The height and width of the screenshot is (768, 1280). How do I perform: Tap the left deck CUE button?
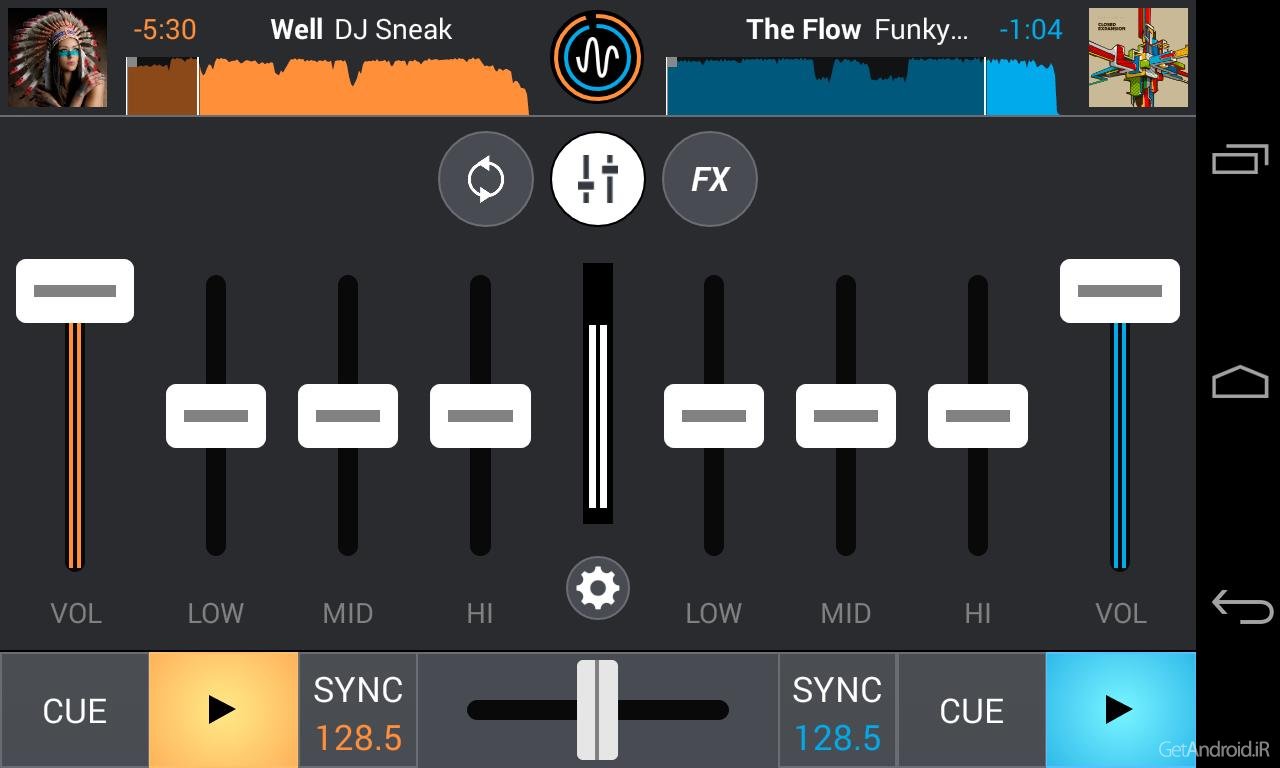click(74, 711)
